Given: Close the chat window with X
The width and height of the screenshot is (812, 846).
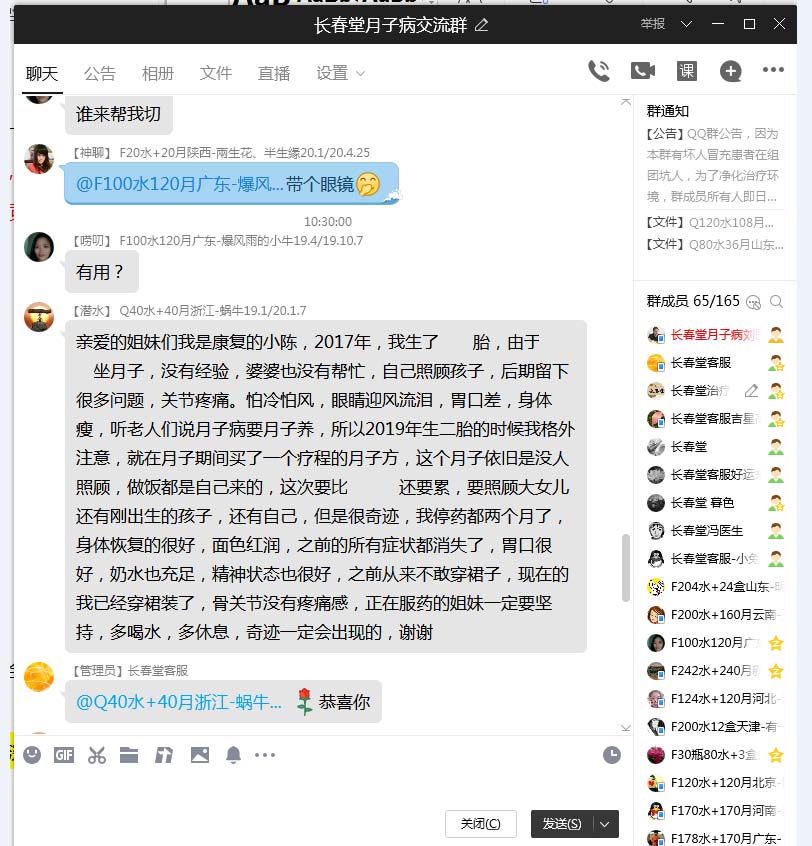Looking at the screenshot, I should [779, 24].
